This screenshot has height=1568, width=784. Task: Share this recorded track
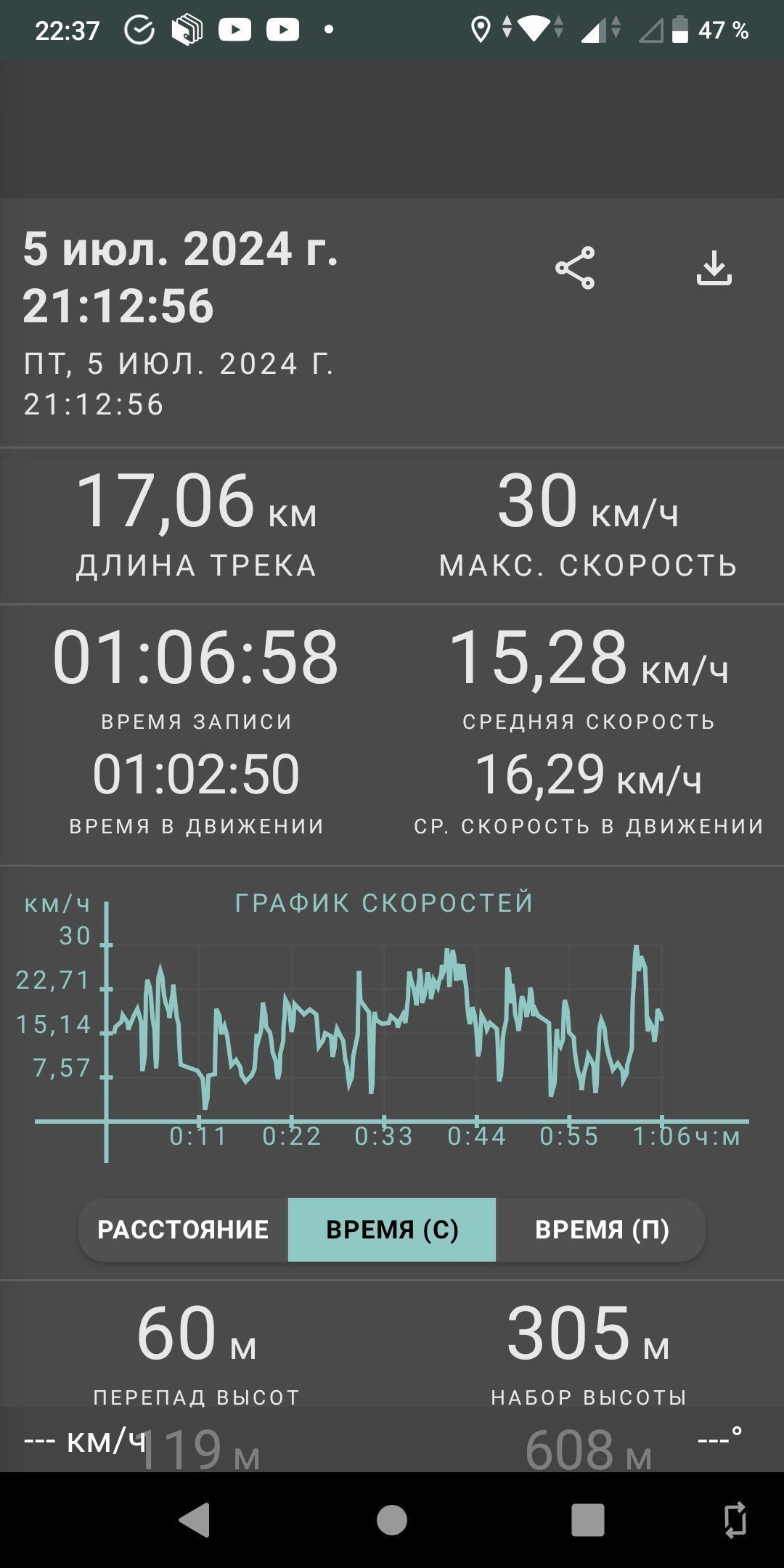tap(575, 268)
